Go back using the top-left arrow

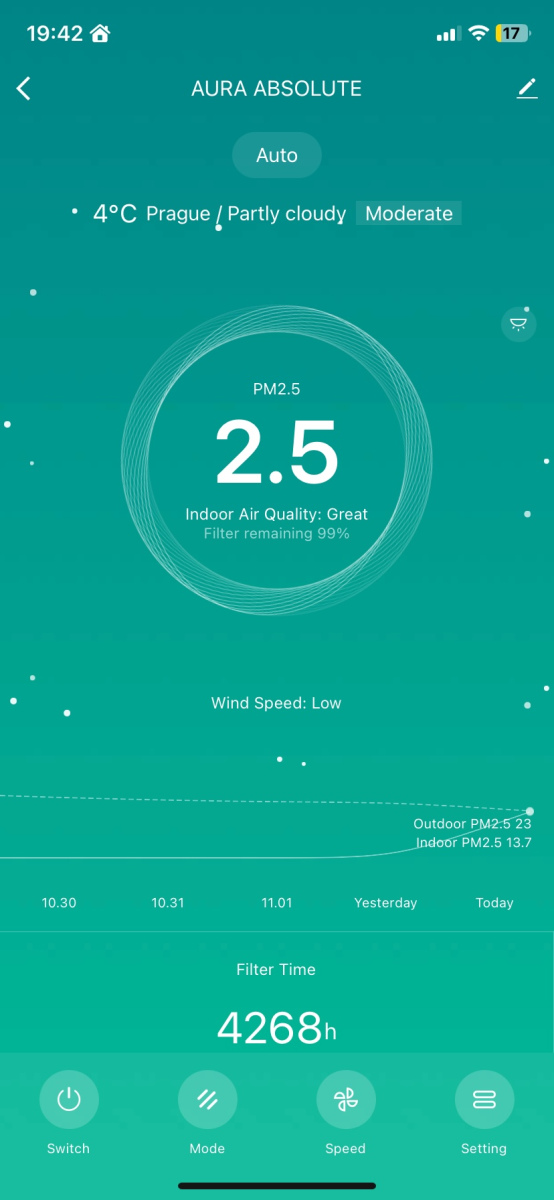(24, 88)
